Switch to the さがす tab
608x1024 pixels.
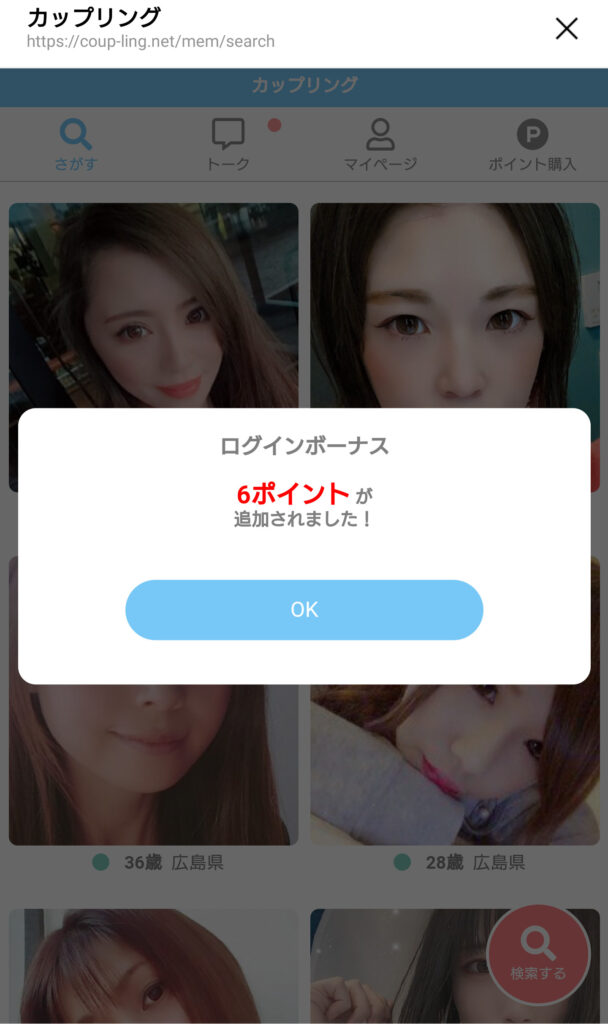click(76, 145)
